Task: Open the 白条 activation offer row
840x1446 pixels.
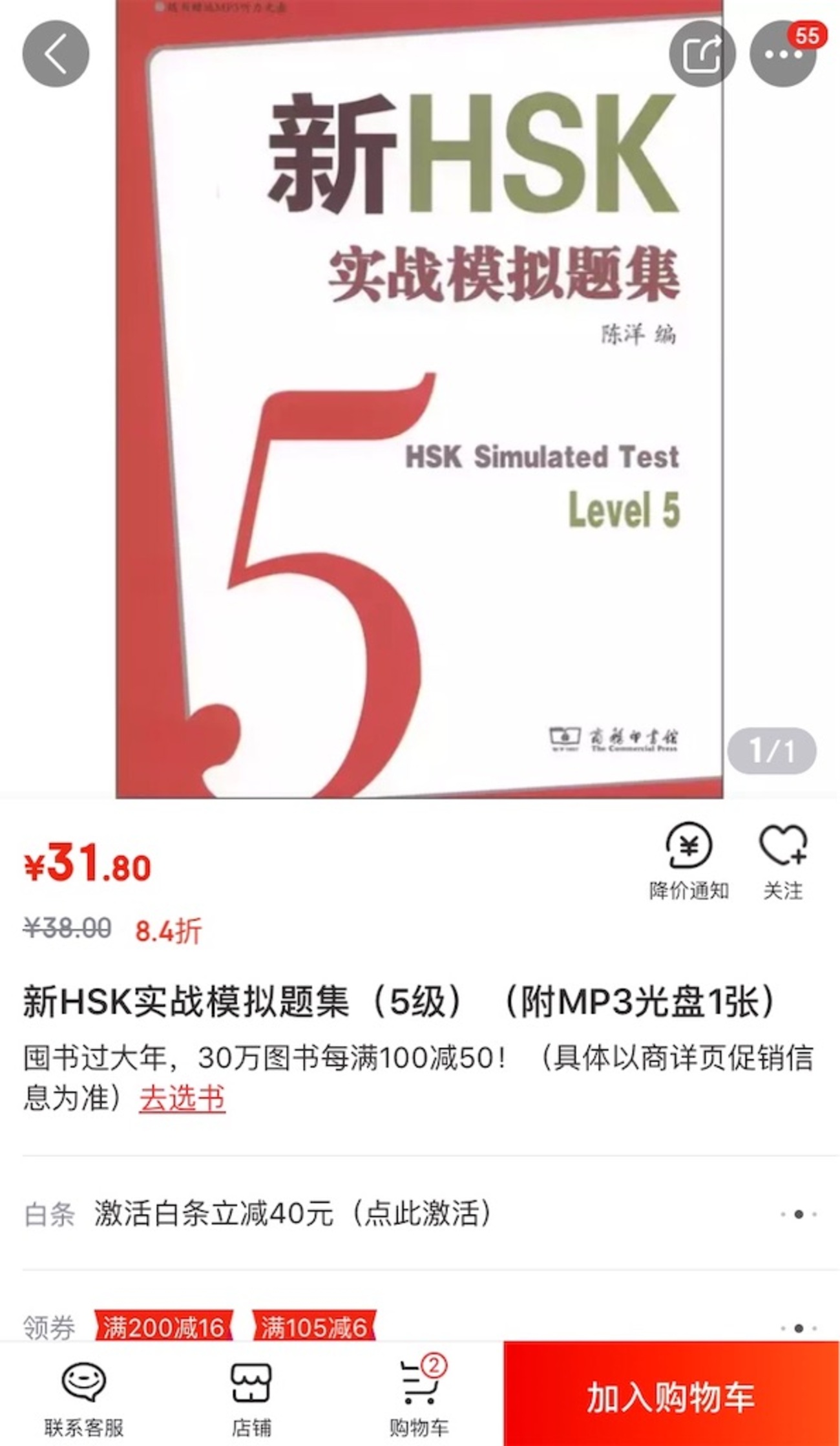Action: point(420,1213)
